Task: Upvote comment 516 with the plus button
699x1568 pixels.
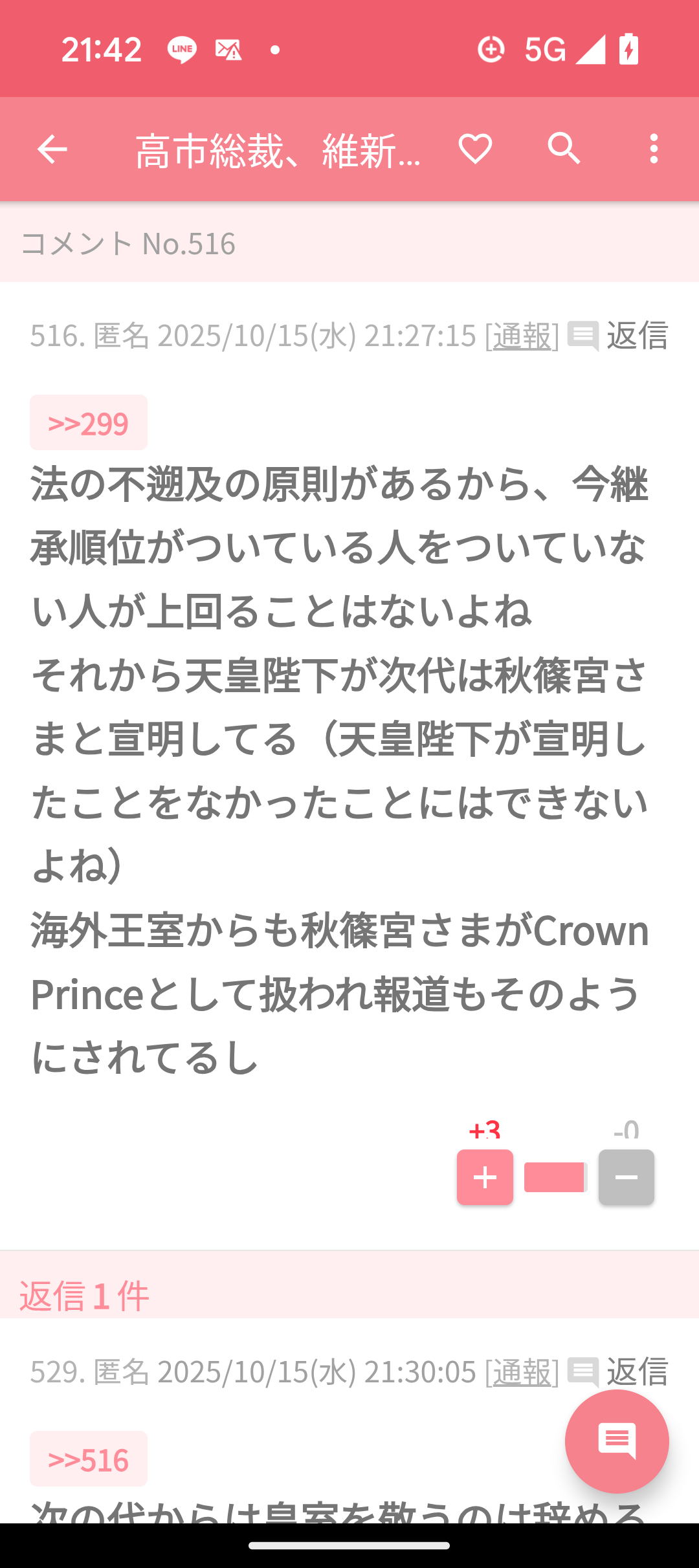Action: pos(484,1178)
